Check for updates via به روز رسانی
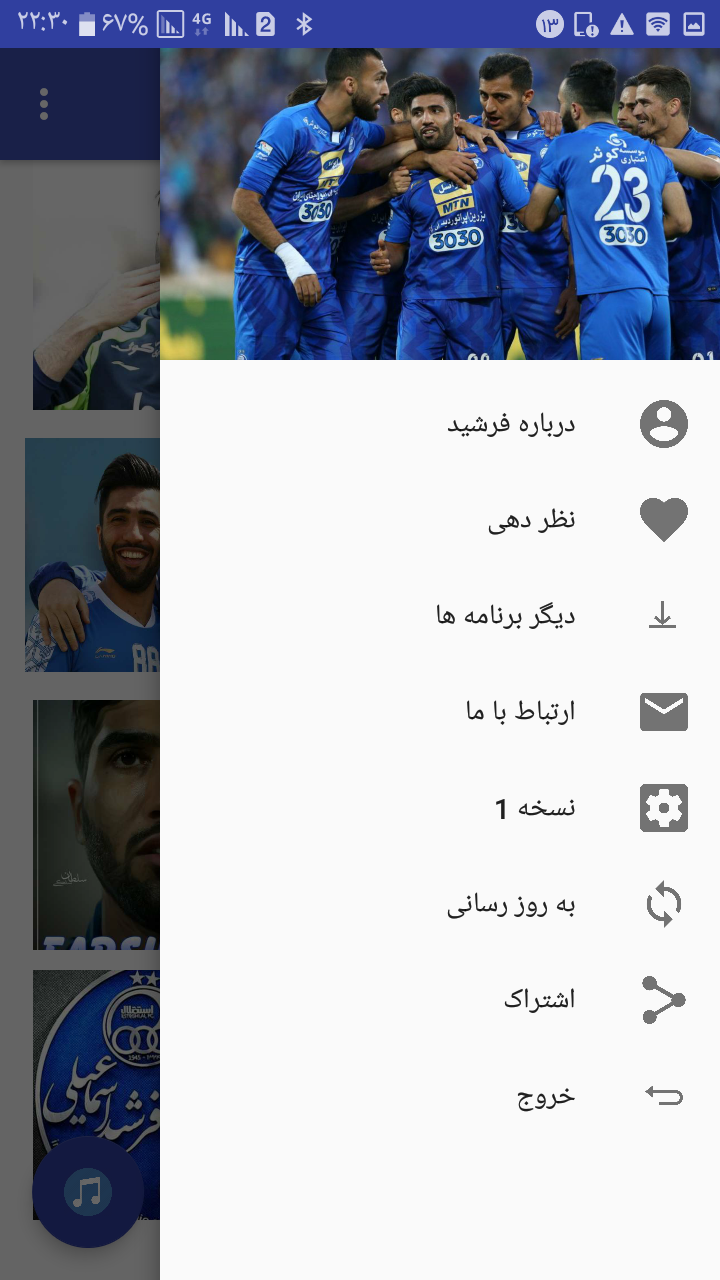The width and height of the screenshot is (720, 1280). pos(511,905)
